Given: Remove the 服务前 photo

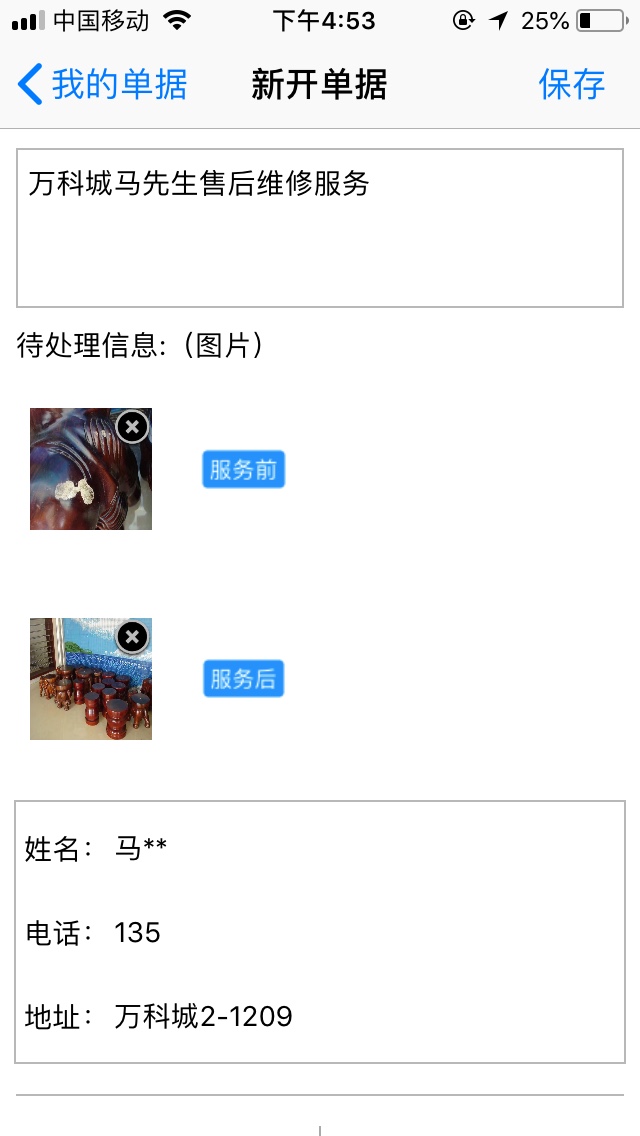Looking at the screenshot, I should (132, 427).
